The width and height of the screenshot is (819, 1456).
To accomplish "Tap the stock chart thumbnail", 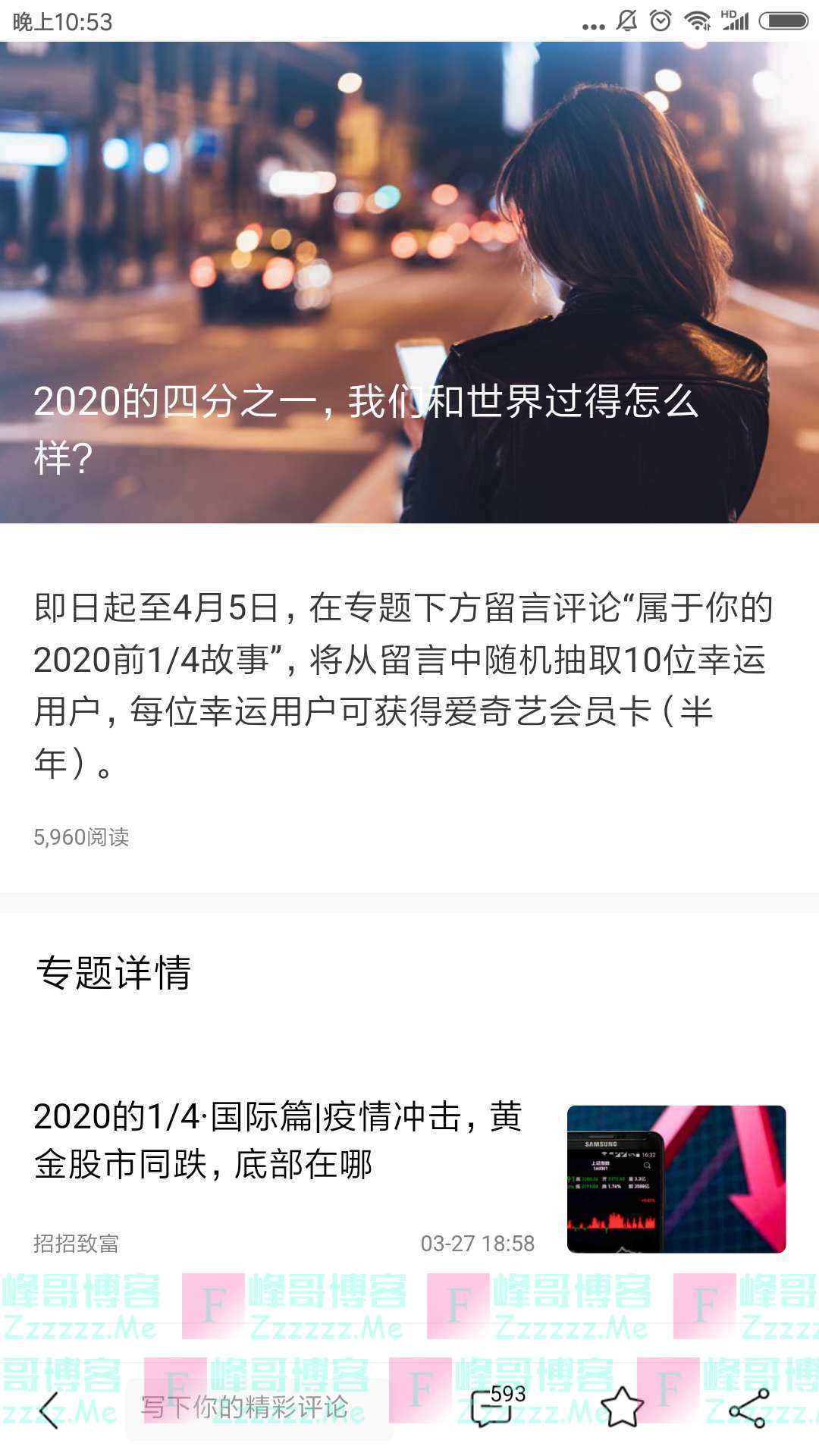I will pos(676,1179).
